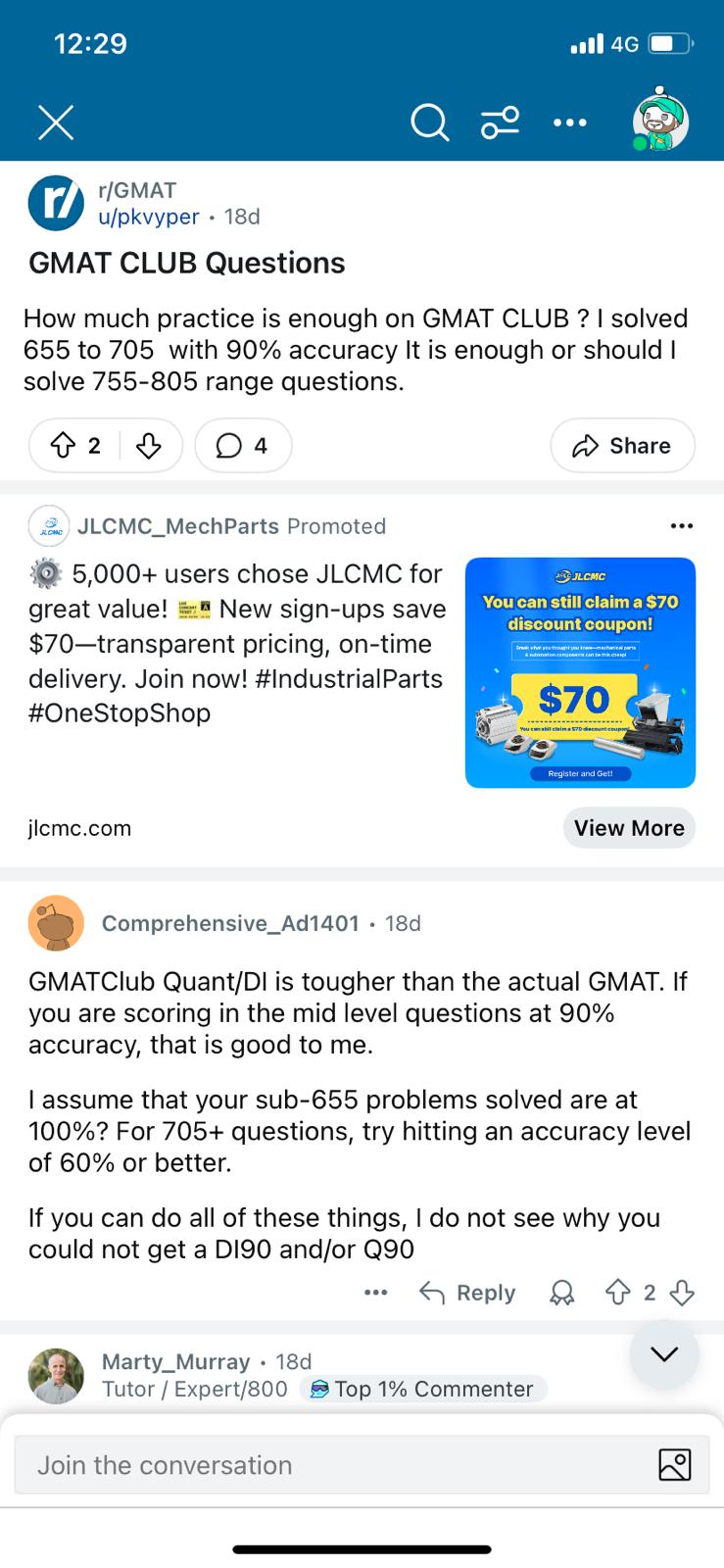Open more options on Comprehensive_Ad1401's comment
Screen dimensions: 724x1568
coord(376,1293)
